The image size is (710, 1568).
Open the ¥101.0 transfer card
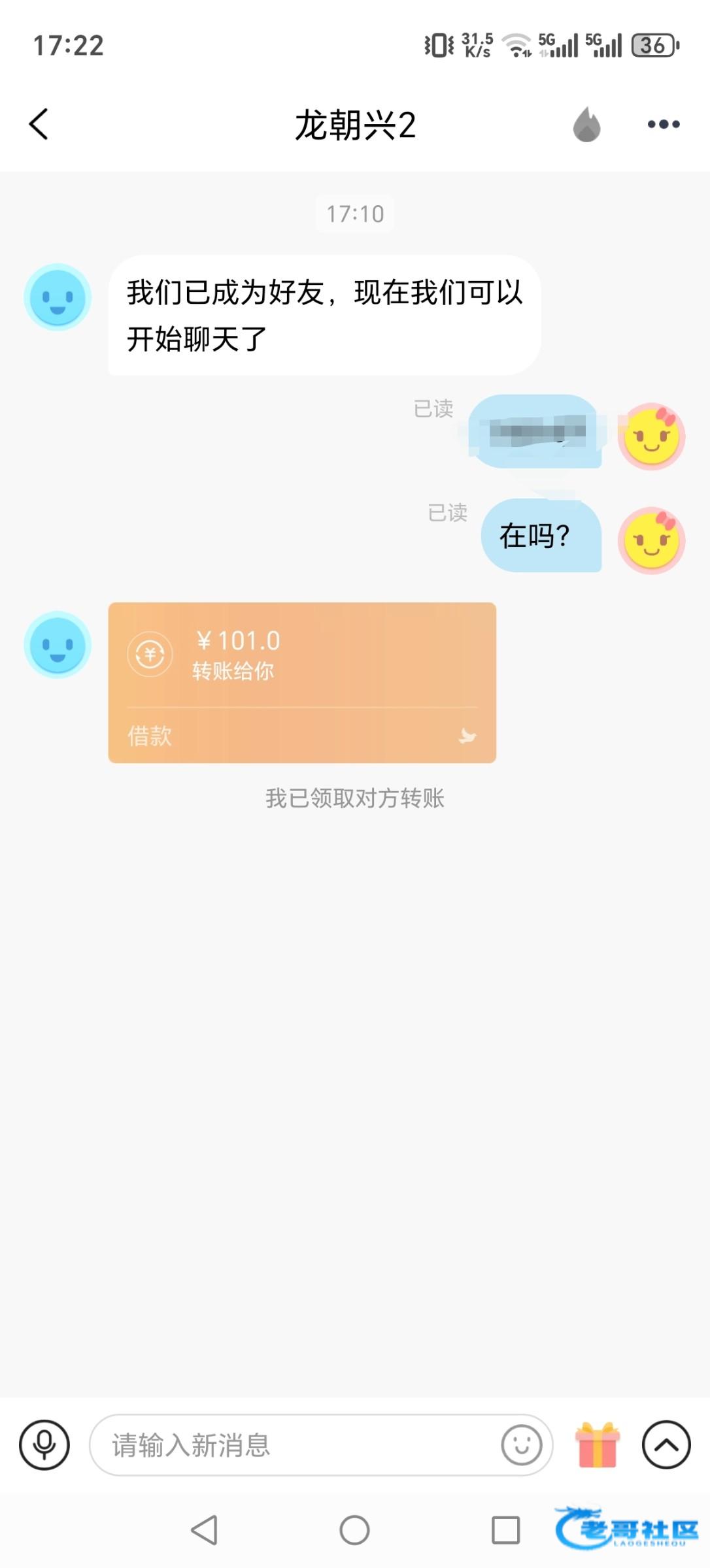[301, 682]
